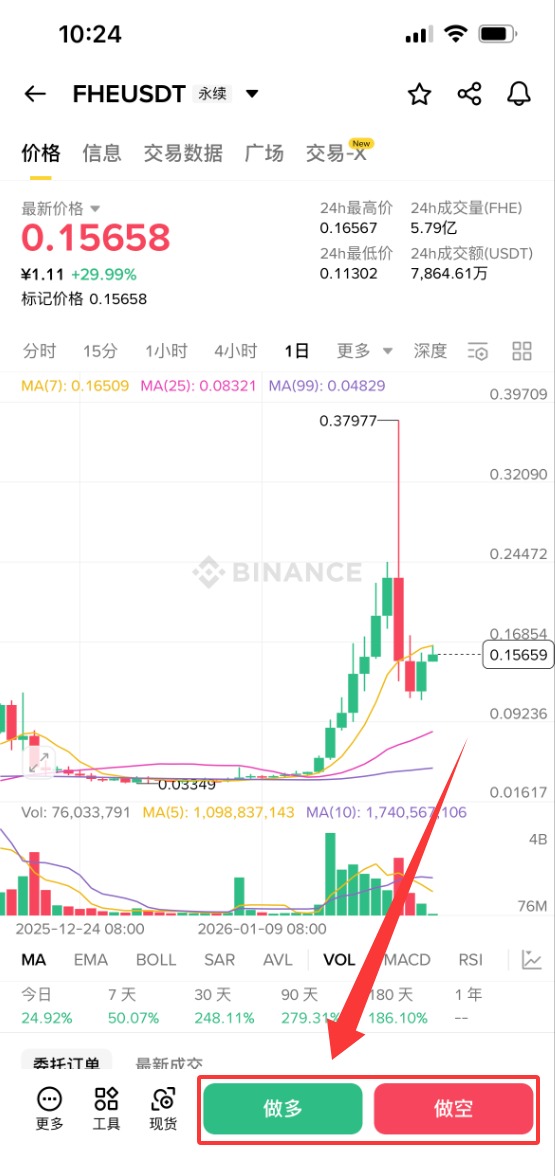
Task: Switch to the 交易数据 tab
Action: click(183, 153)
